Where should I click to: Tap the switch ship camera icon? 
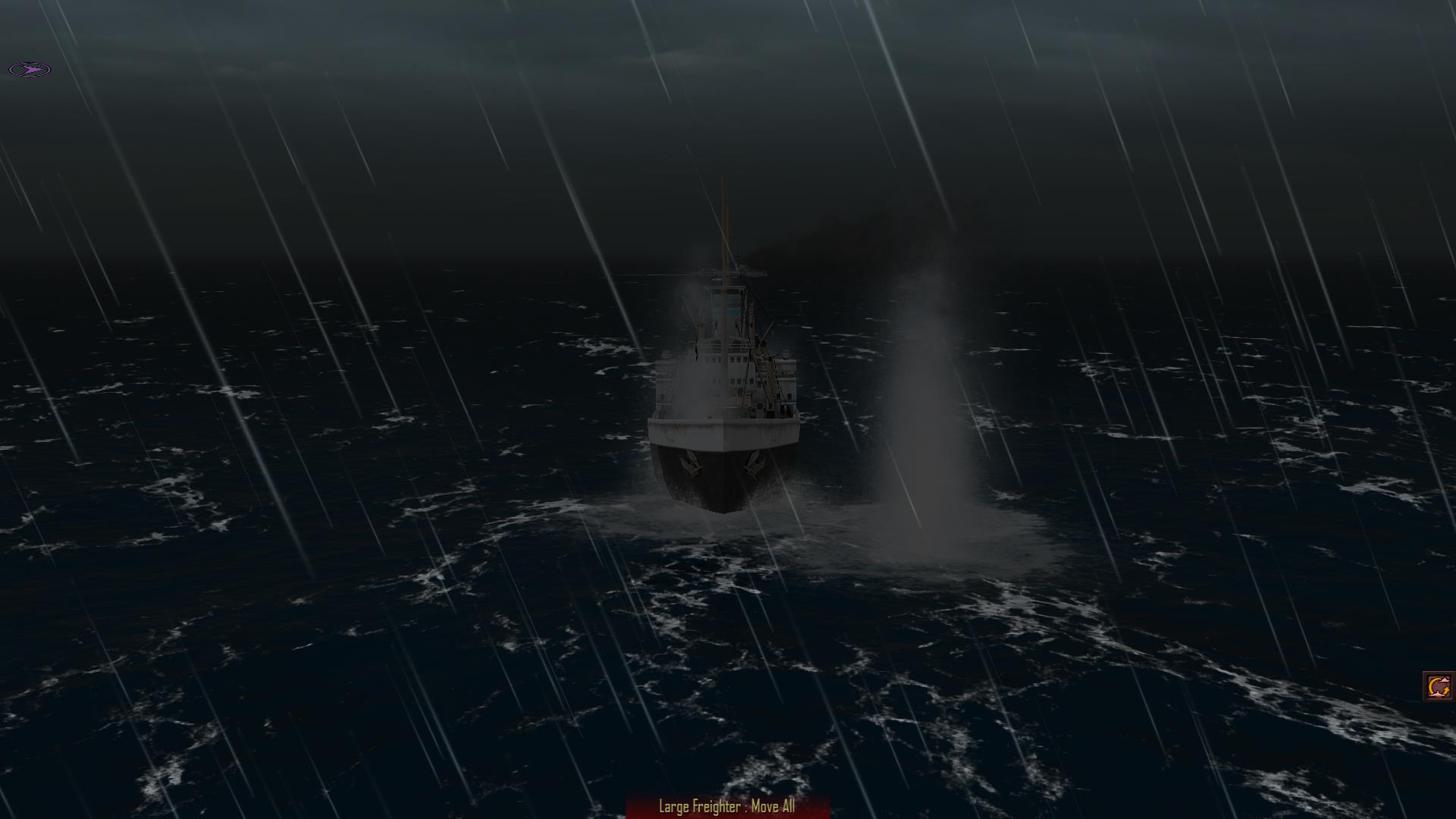tap(1438, 687)
